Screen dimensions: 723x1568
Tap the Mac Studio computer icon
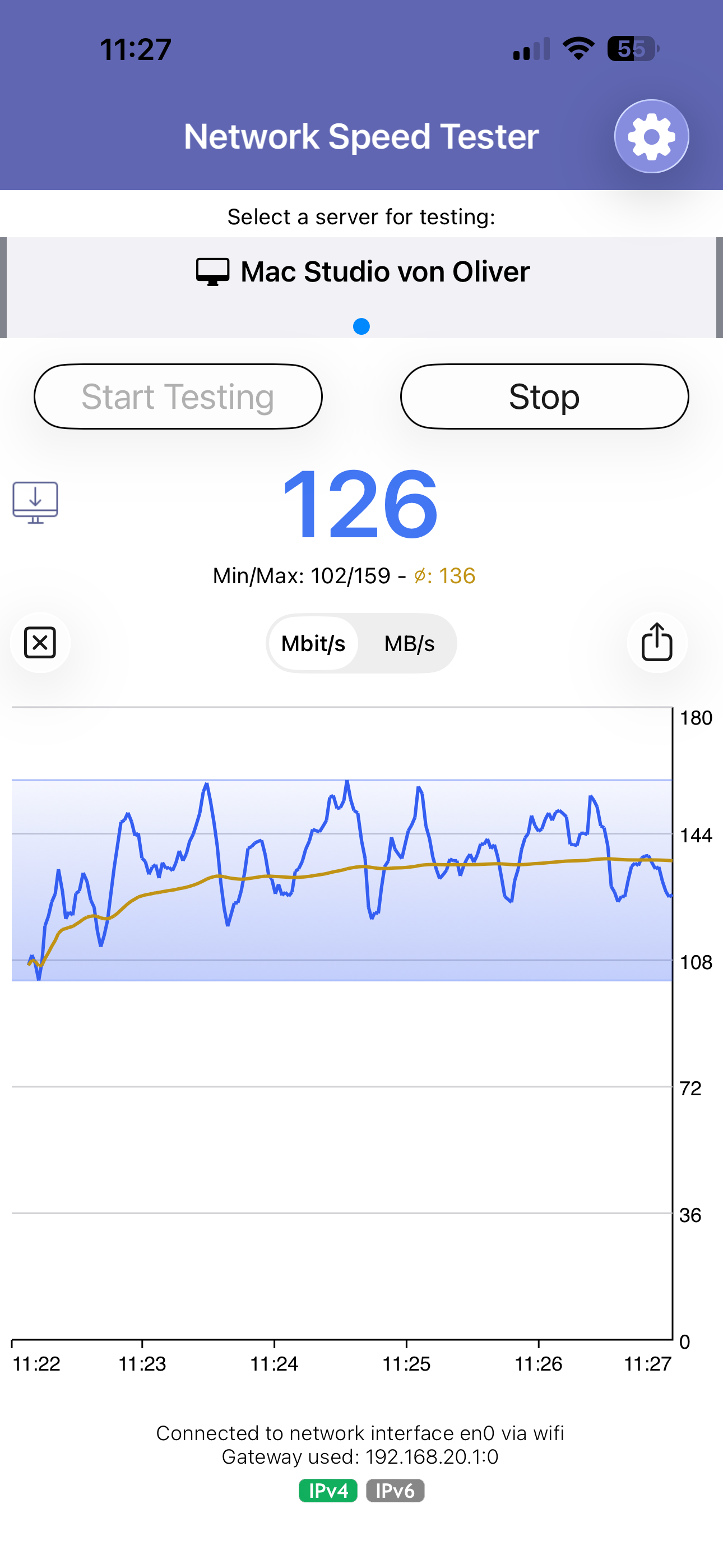(212, 272)
